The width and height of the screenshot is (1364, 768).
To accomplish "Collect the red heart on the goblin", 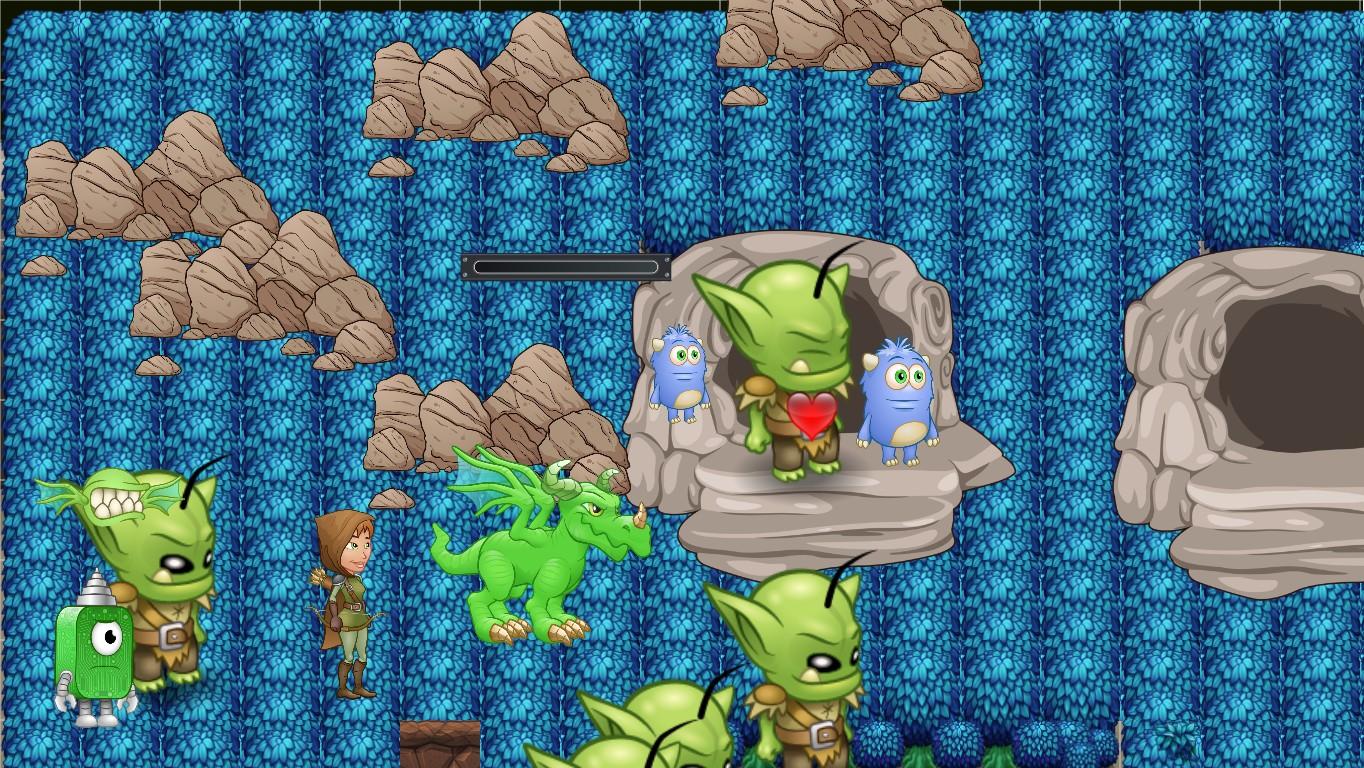I will tap(811, 414).
